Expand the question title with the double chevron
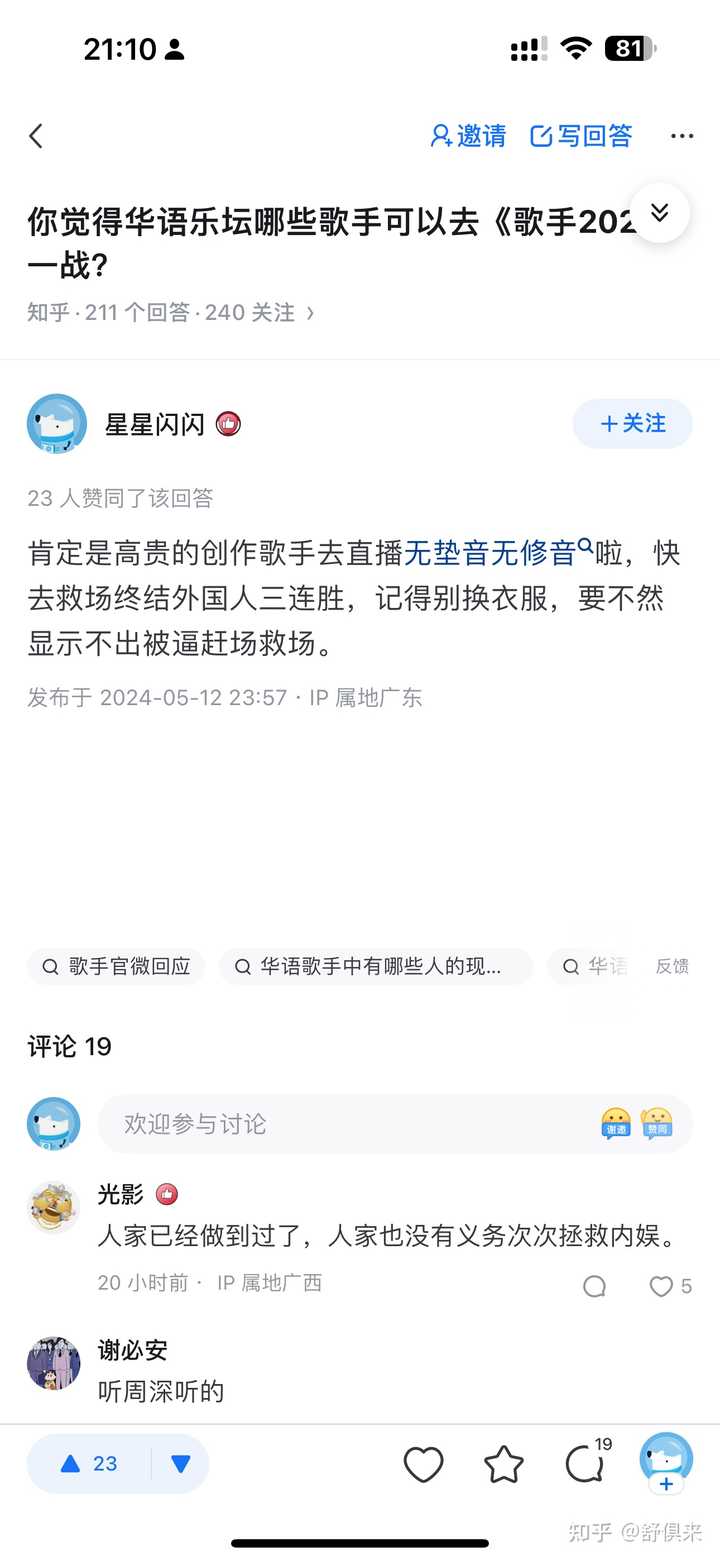This screenshot has height=1561, width=720. click(x=659, y=212)
